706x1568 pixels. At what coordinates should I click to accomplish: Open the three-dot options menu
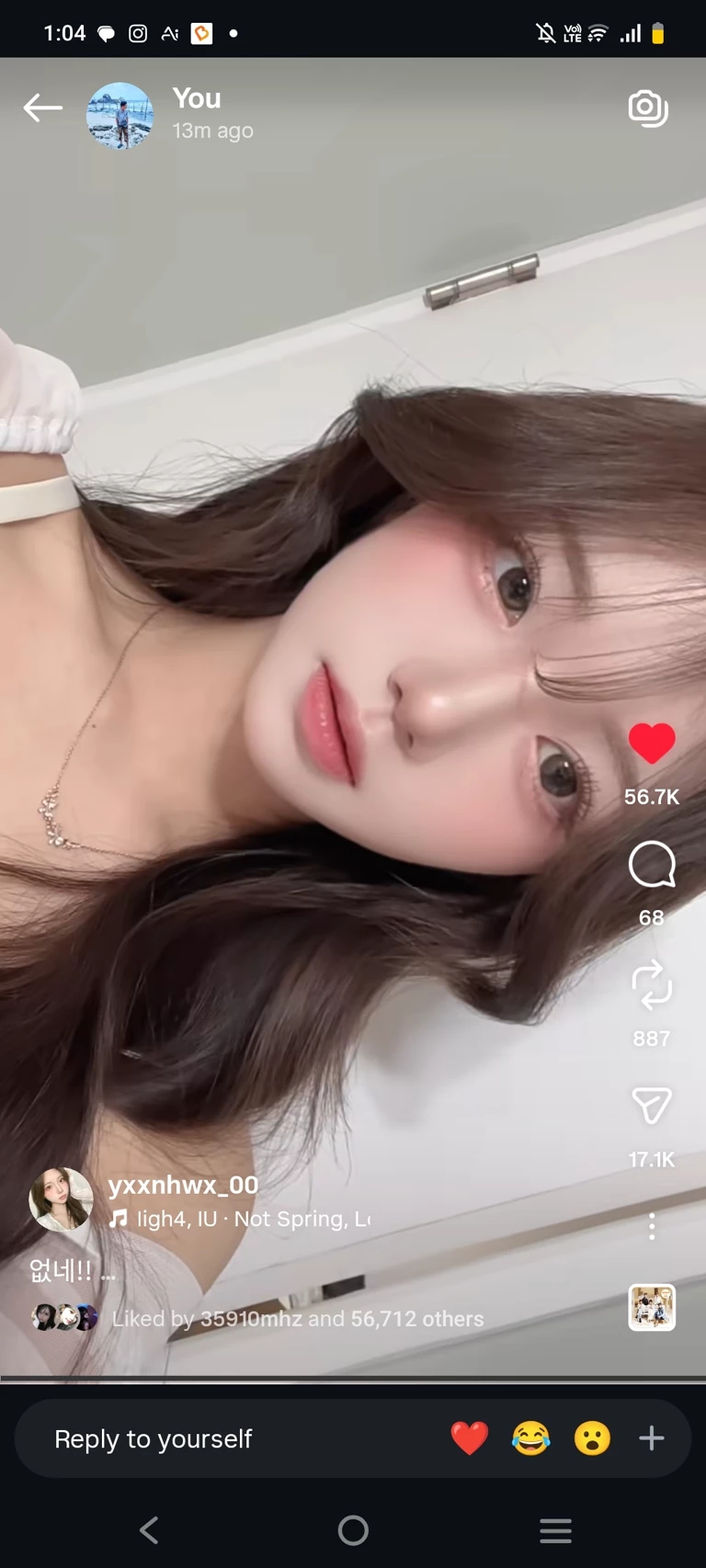(652, 1226)
